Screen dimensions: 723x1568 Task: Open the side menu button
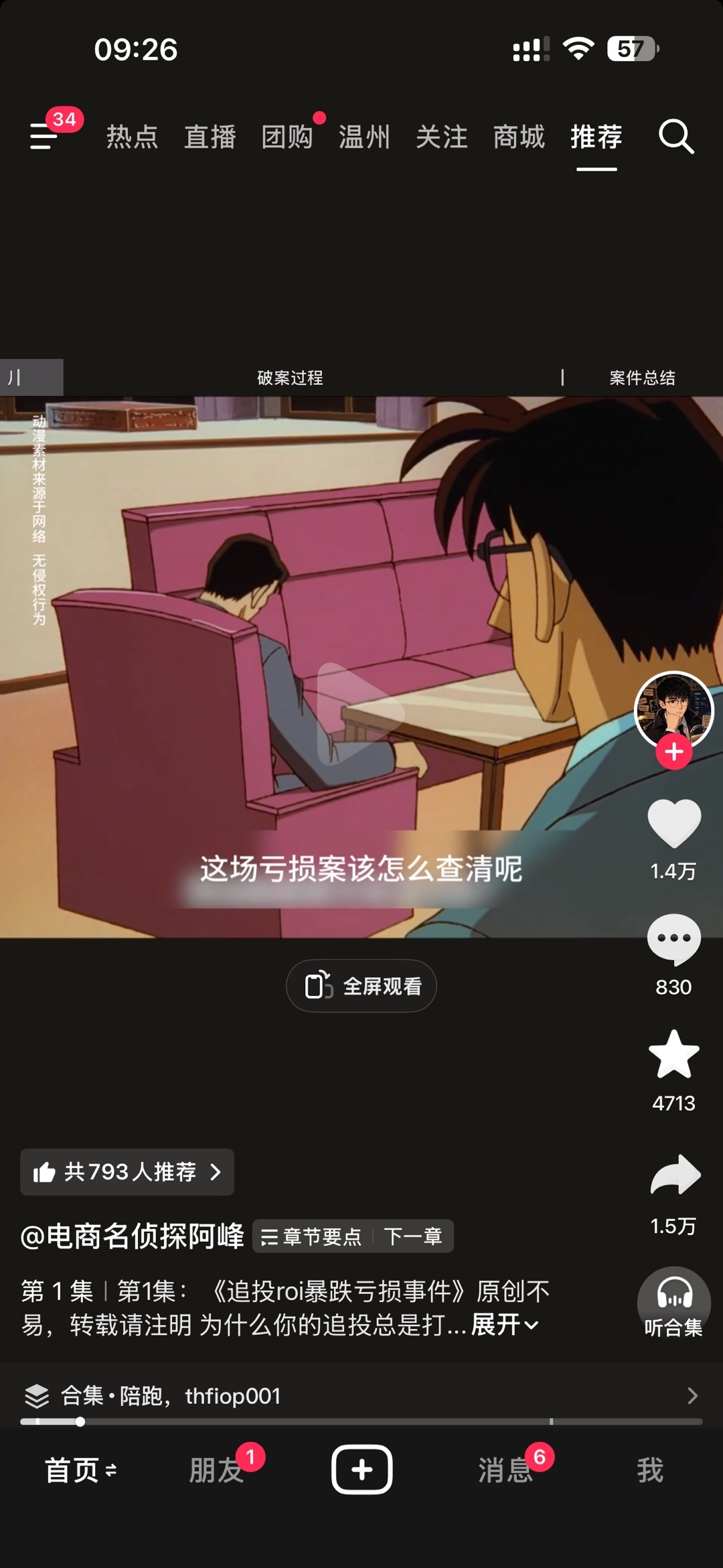click(43, 136)
